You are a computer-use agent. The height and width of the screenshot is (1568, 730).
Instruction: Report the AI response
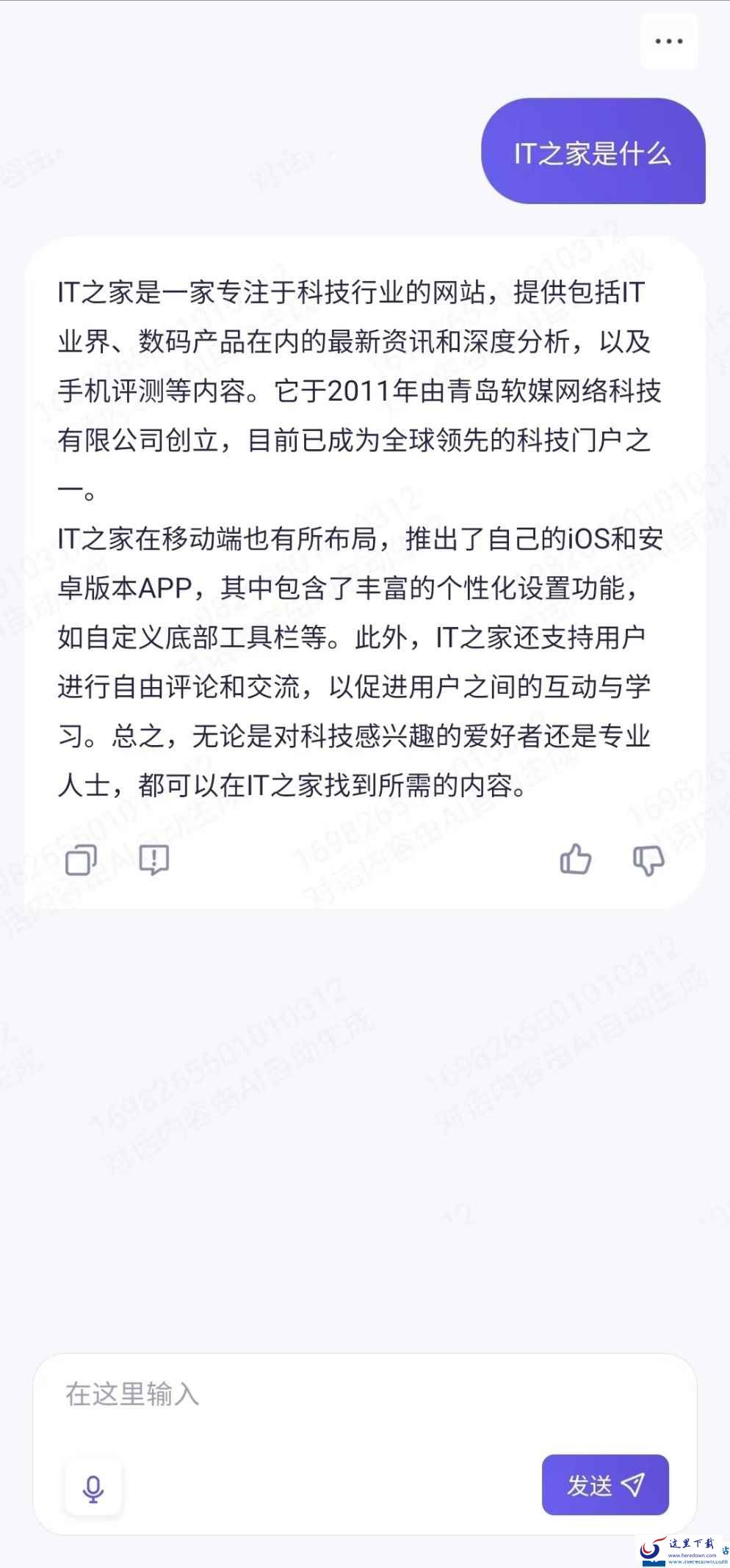coord(154,860)
